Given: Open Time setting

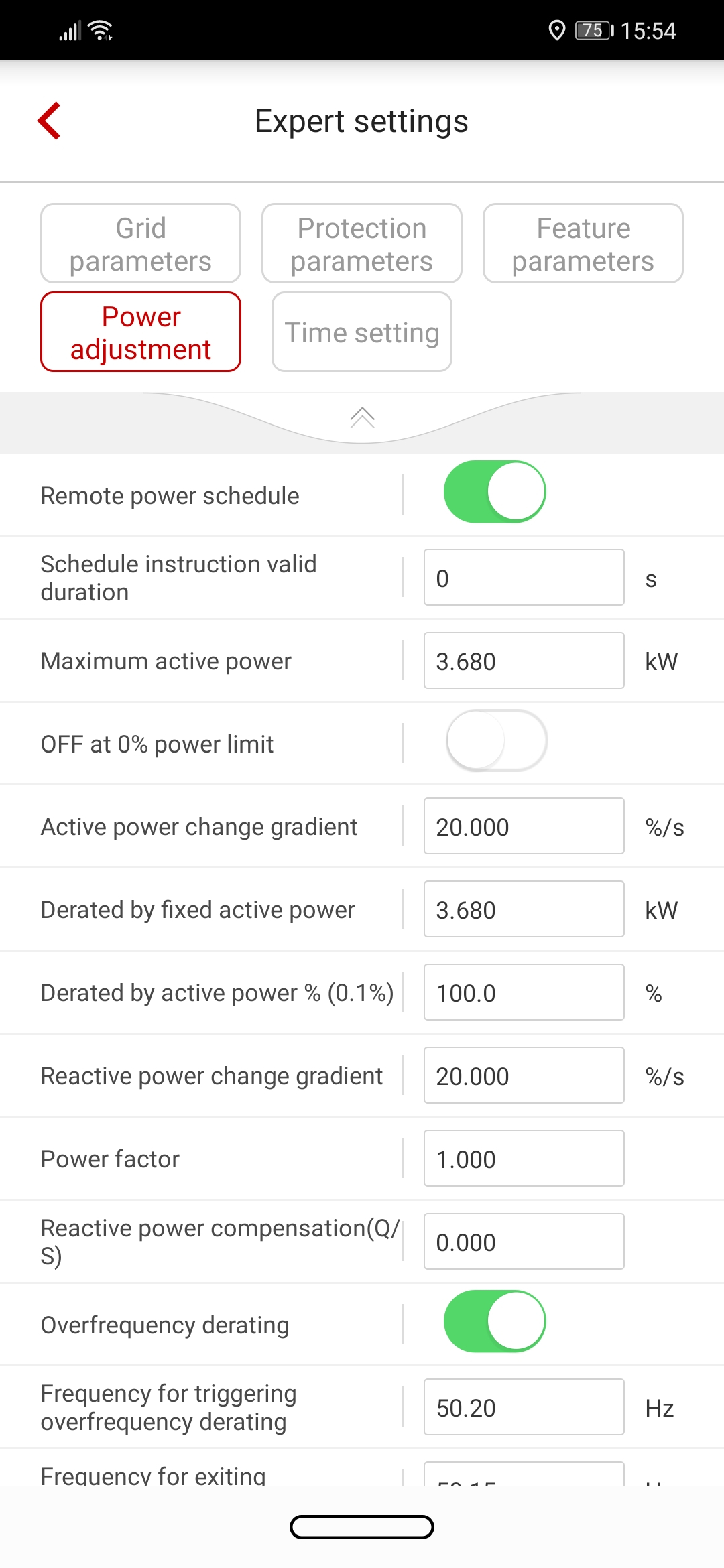Looking at the screenshot, I should coord(361,332).
